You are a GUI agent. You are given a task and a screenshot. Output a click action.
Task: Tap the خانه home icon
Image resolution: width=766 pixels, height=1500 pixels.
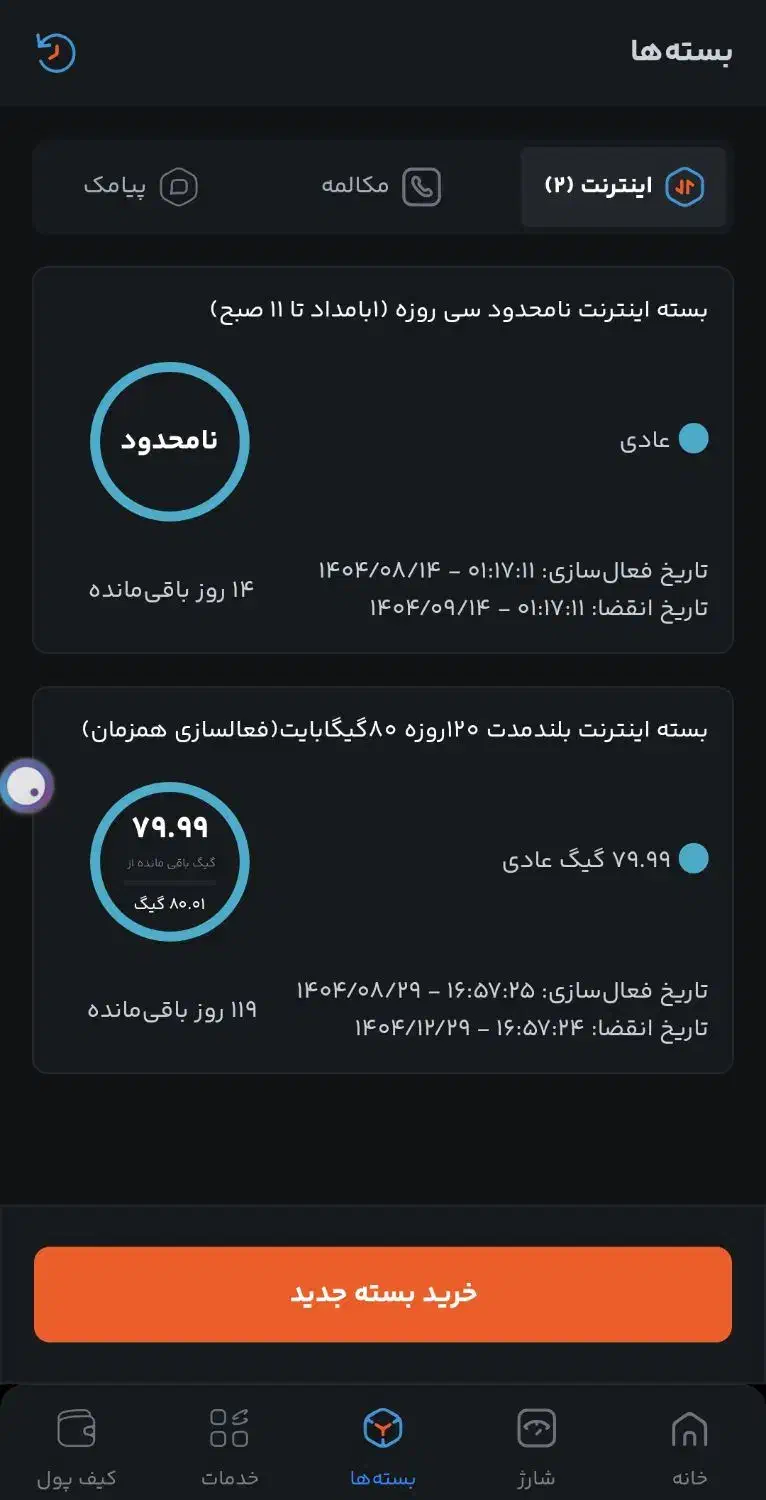(x=690, y=1427)
